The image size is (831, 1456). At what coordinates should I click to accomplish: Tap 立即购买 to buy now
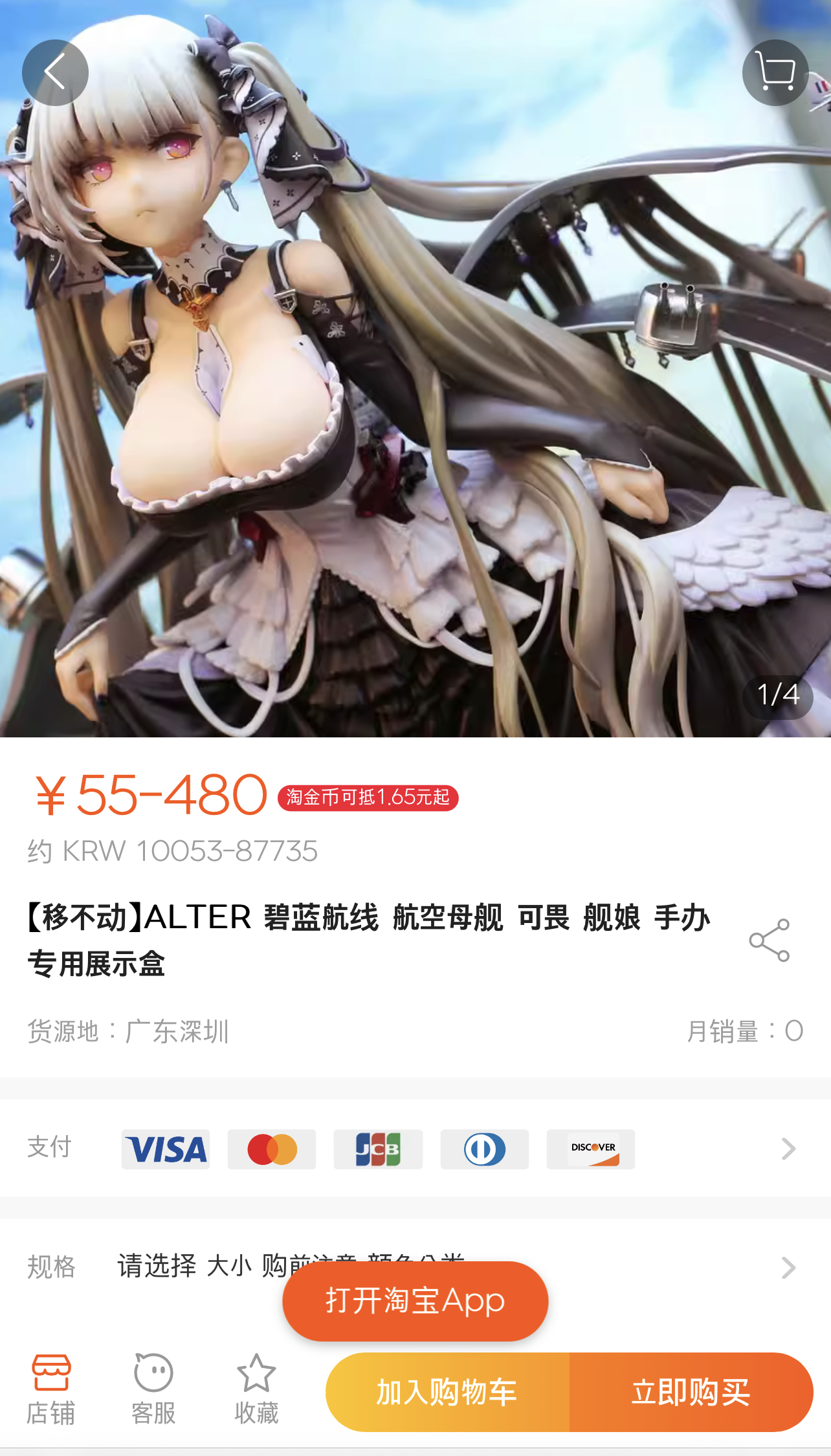(x=691, y=1392)
